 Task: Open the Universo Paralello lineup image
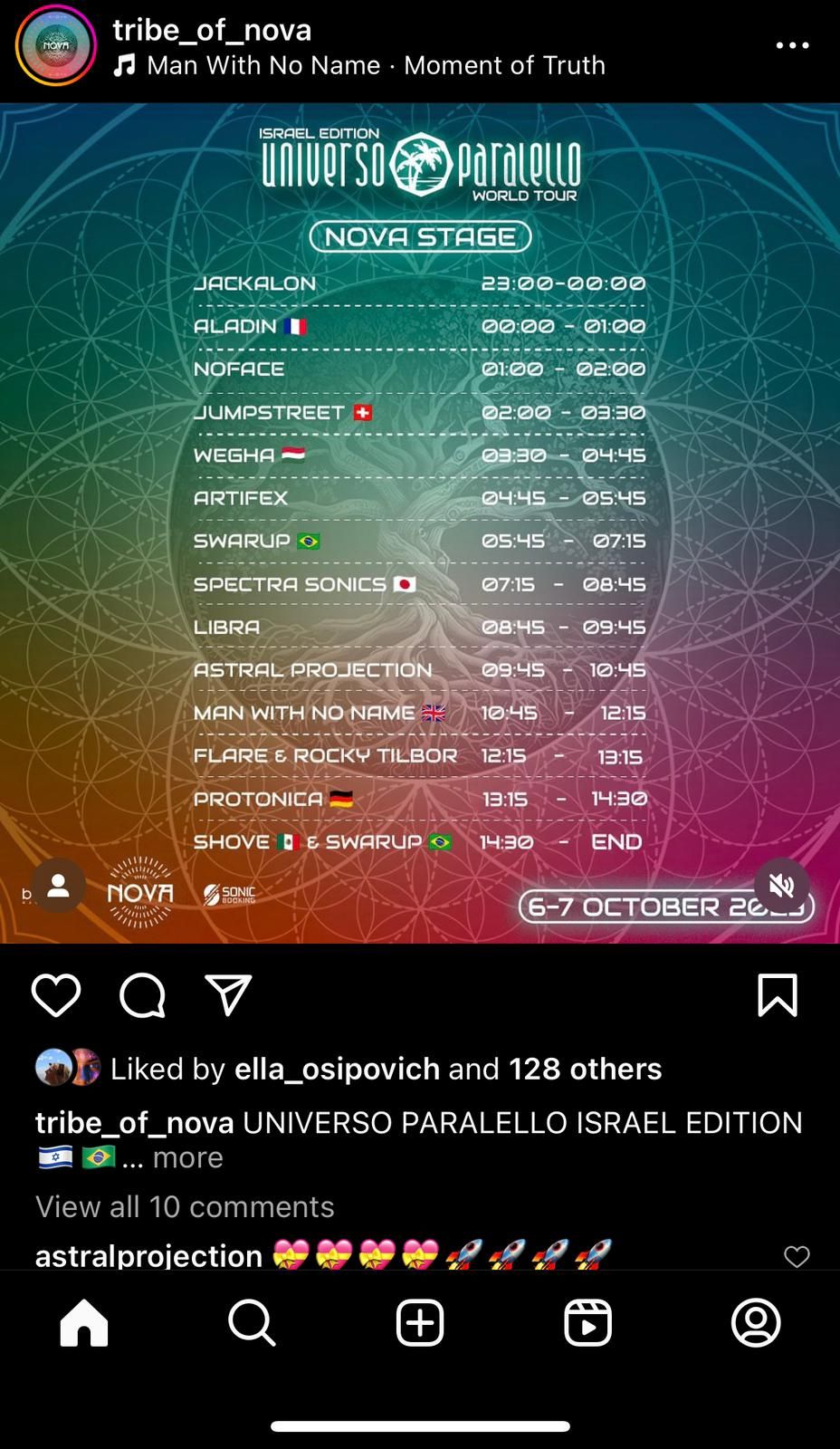(x=420, y=543)
